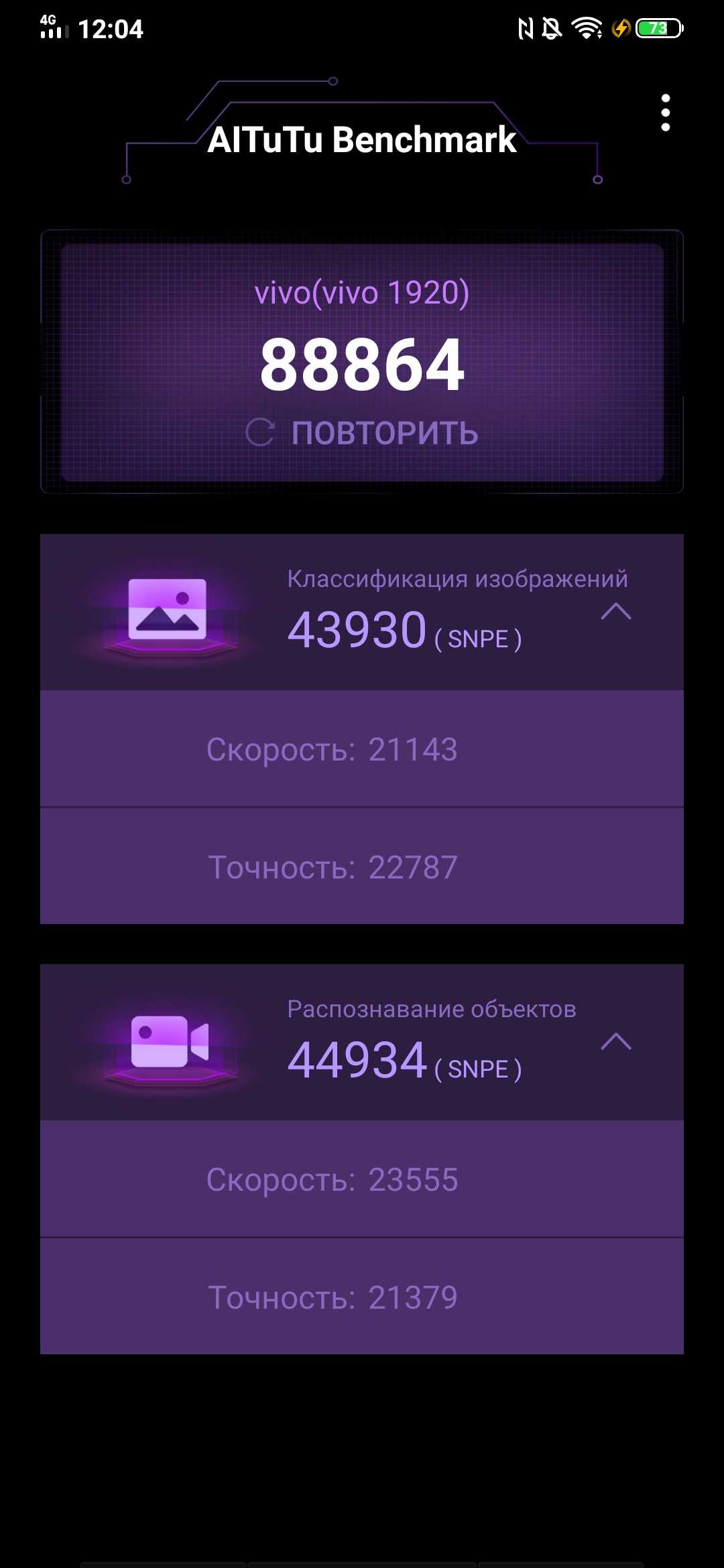724x1568 pixels.
Task: Collapse the Распознавание объектов section
Action: [616, 1041]
